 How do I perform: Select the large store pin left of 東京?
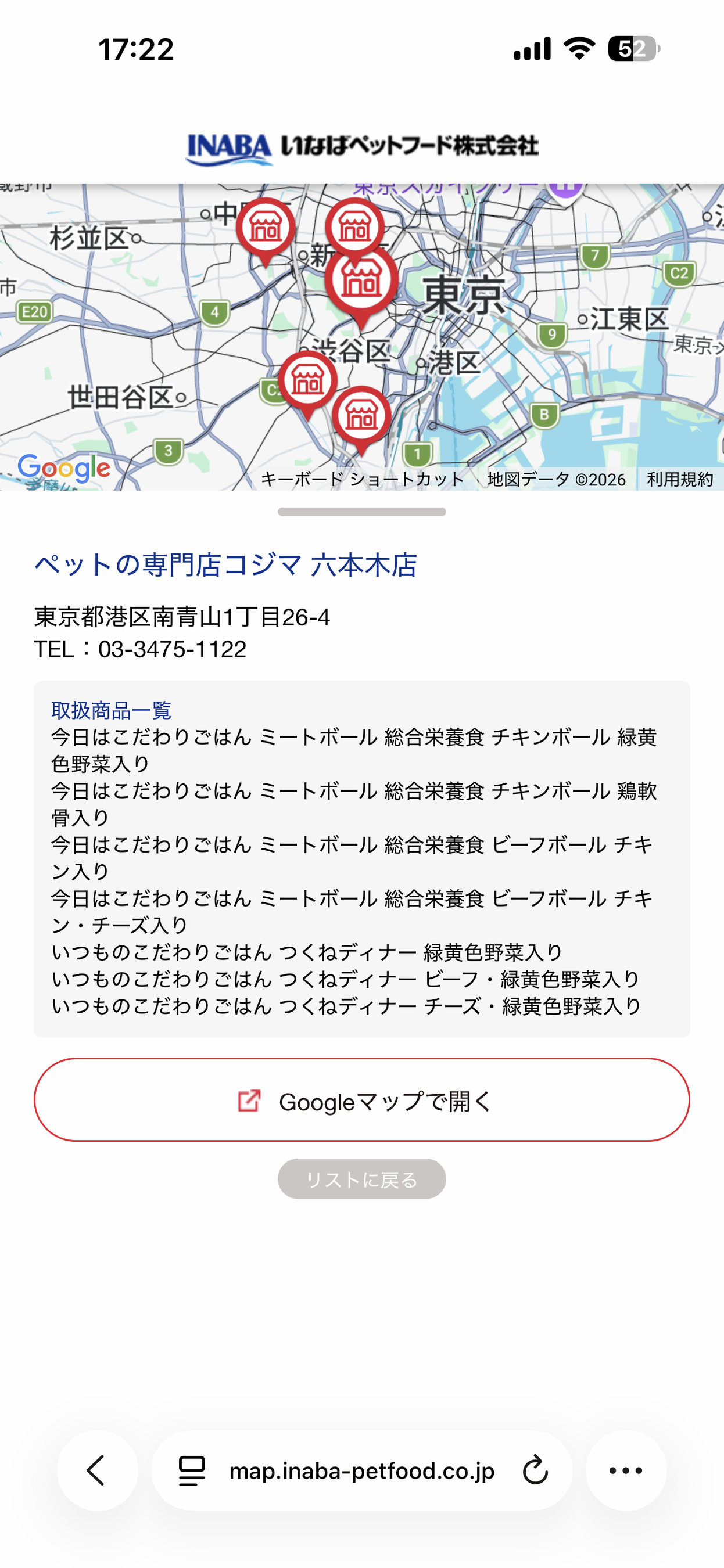tap(361, 282)
